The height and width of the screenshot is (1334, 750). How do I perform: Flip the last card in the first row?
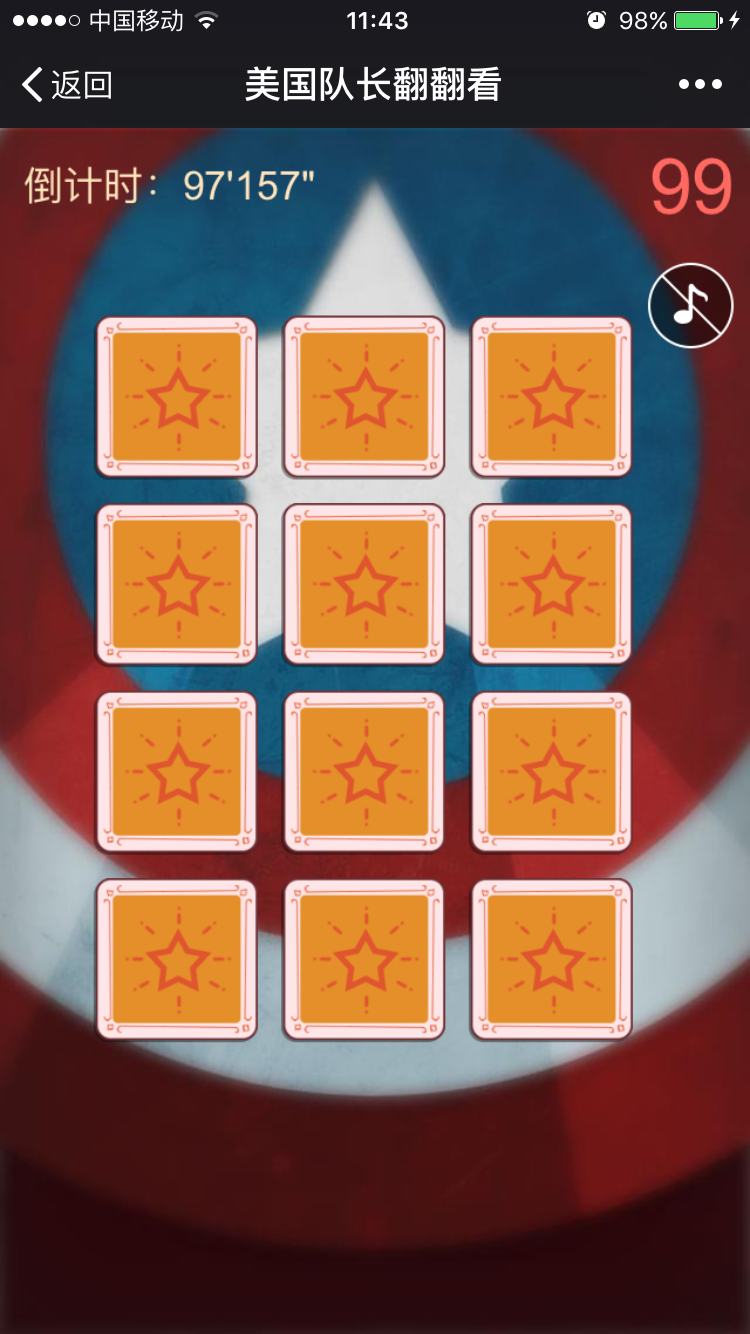click(x=551, y=397)
